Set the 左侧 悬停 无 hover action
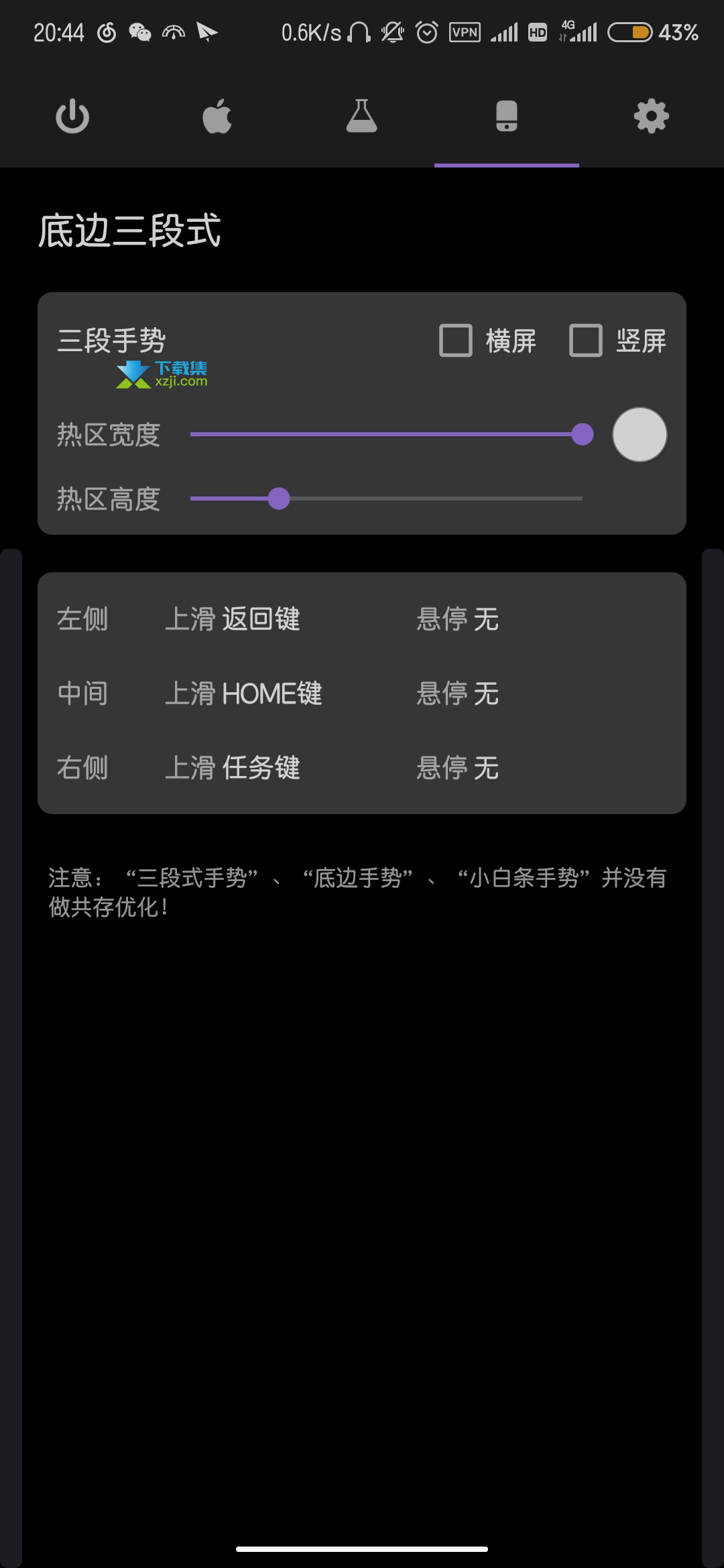Viewport: 724px width, 1568px height. [x=457, y=619]
